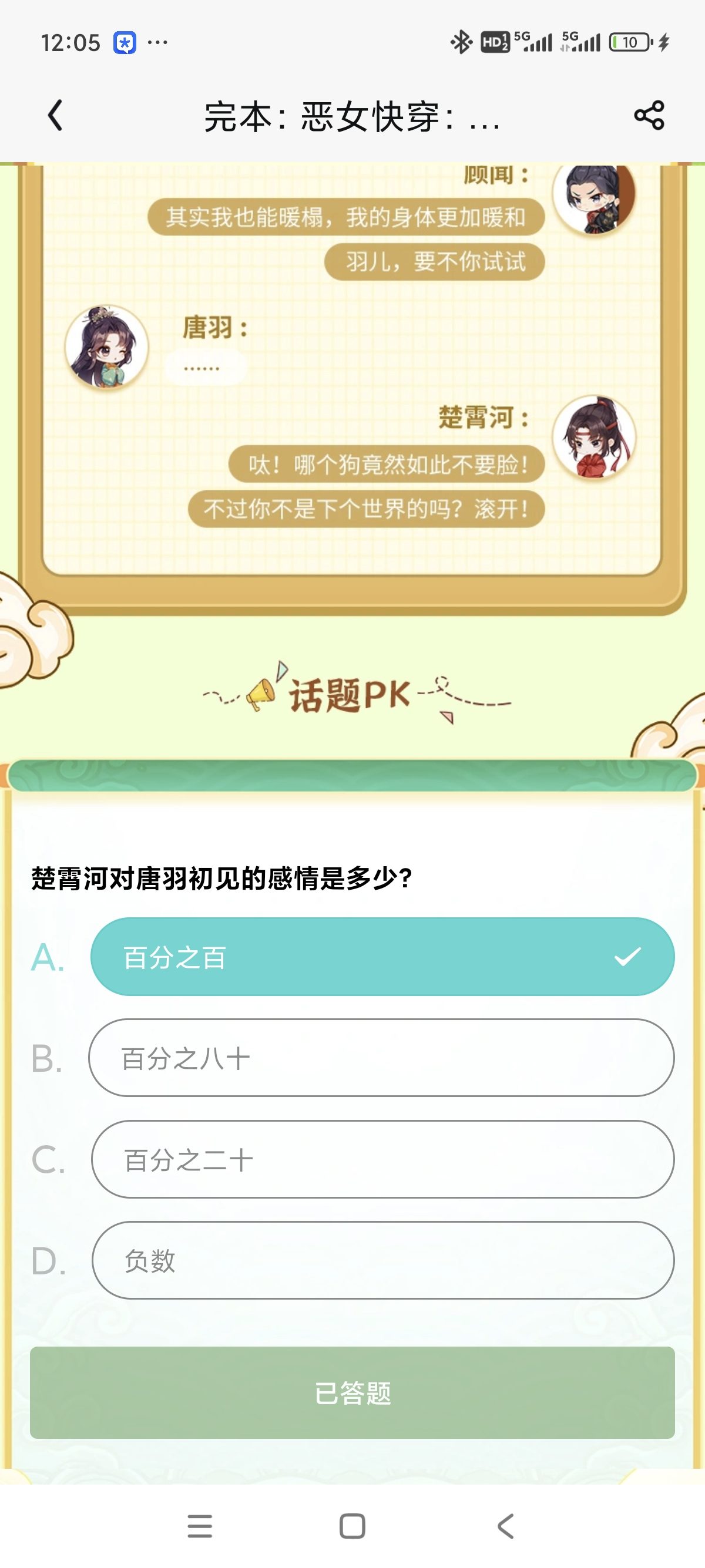Select answer D 负数
Screen dimensions: 705x1568
pos(382,1260)
